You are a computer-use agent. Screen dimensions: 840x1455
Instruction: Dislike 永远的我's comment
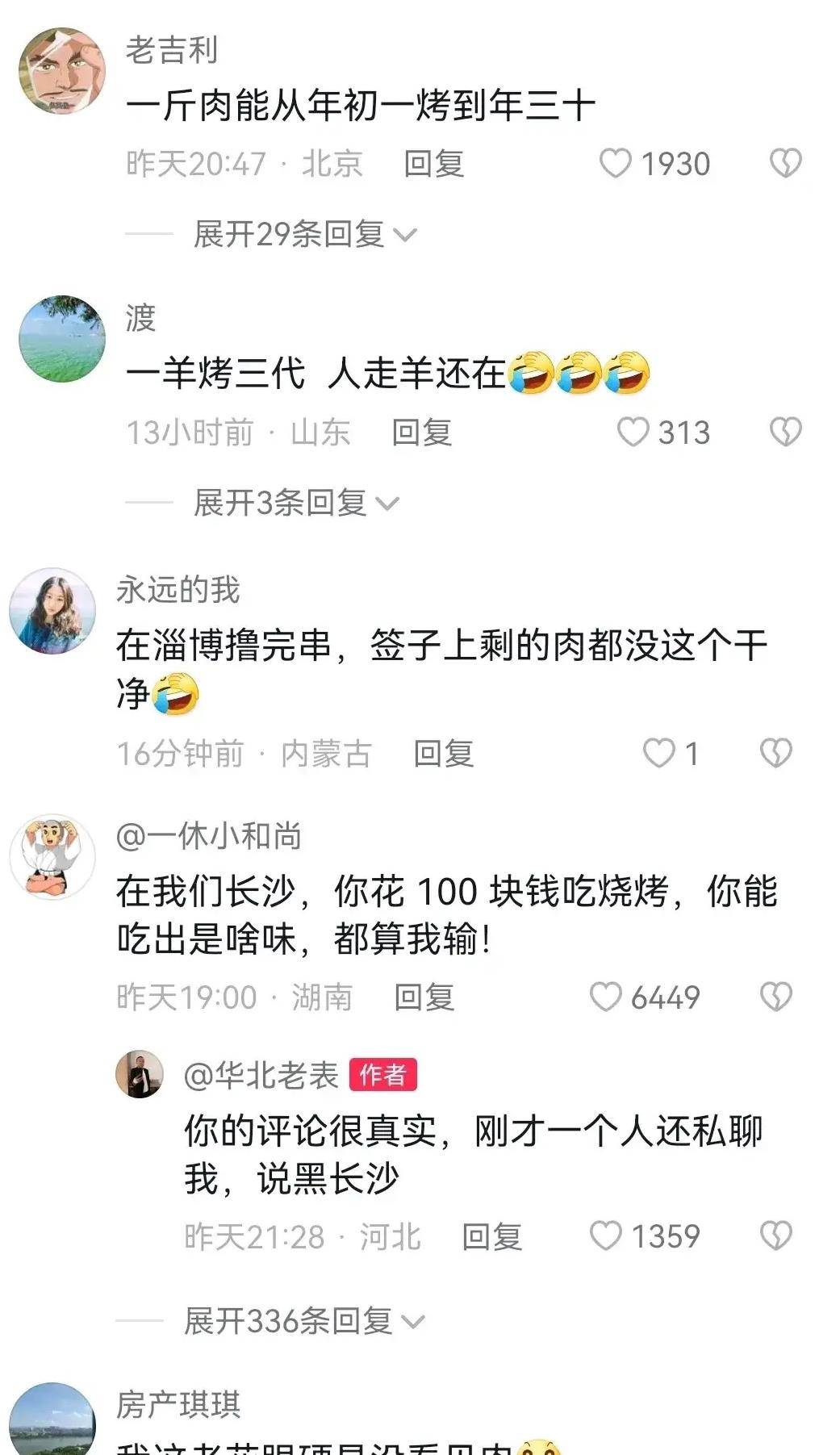coord(776,754)
